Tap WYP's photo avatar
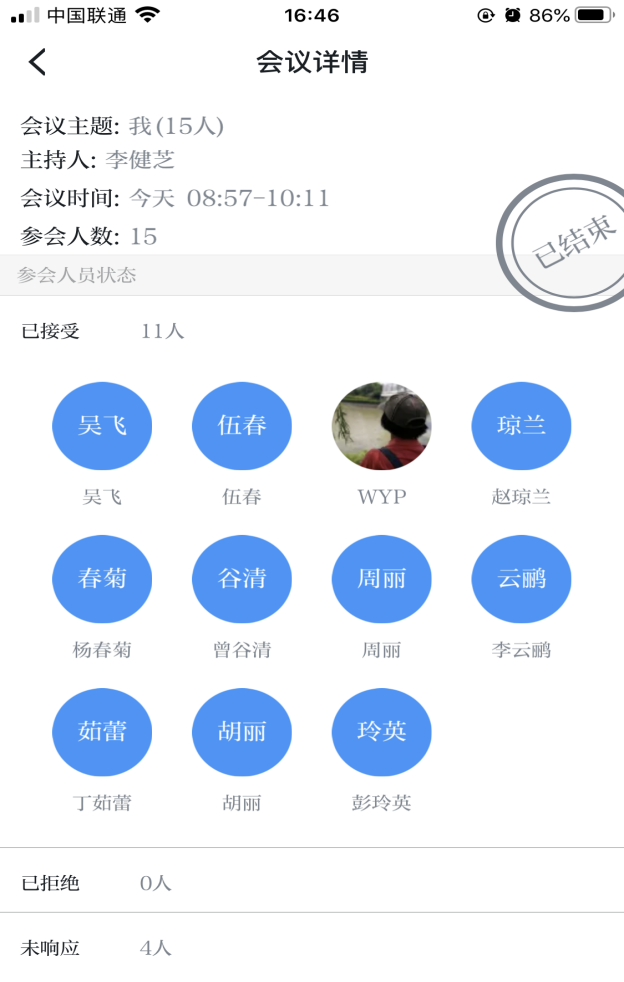 pos(382,426)
